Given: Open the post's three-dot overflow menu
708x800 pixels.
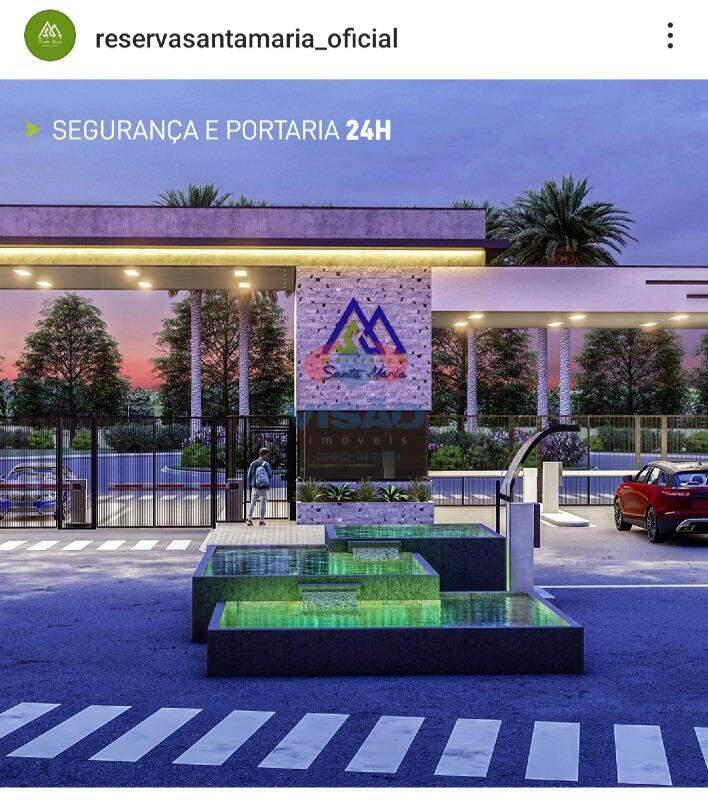Looking at the screenshot, I should [670, 36].
